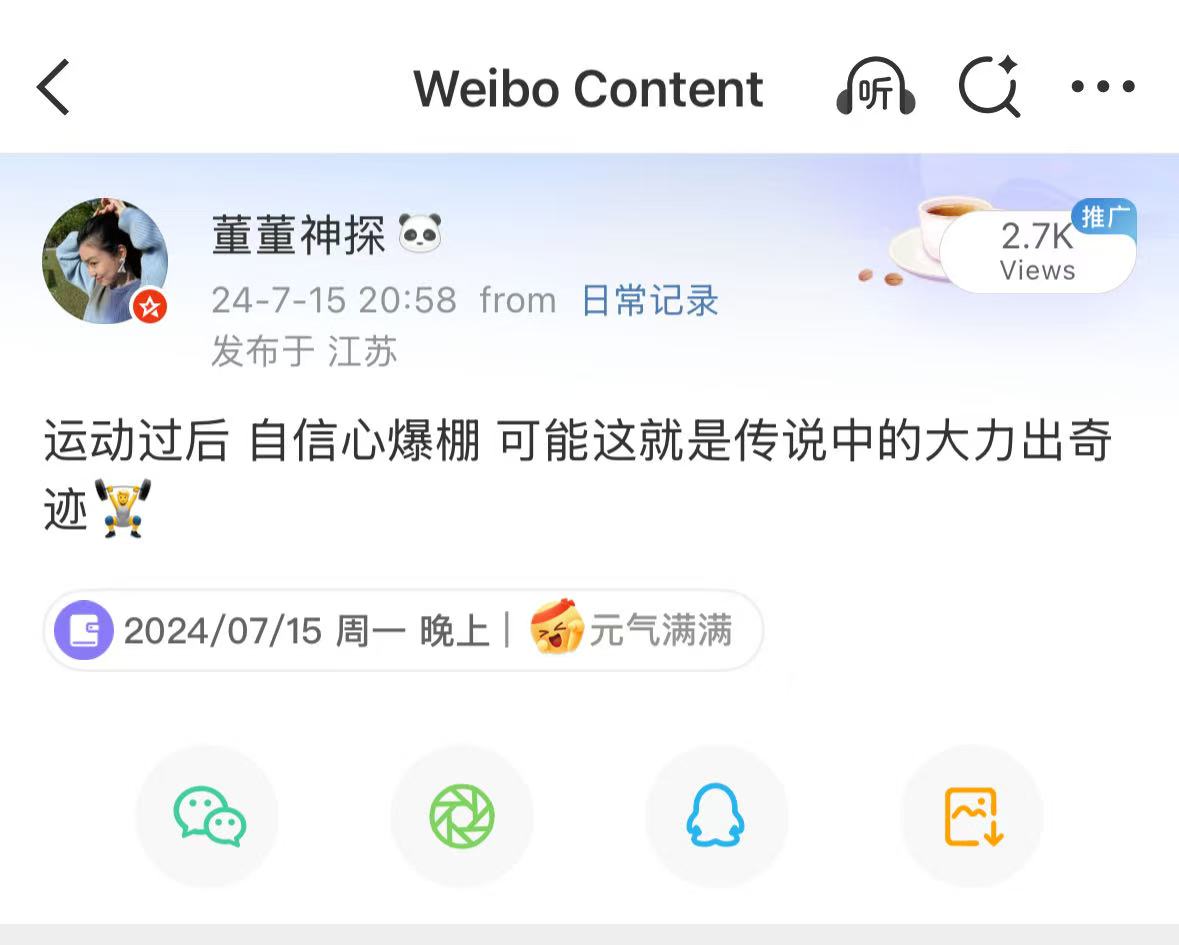Open 董董神探's profile avatar
1179x945 pixels.
click(x=105, y=261)
